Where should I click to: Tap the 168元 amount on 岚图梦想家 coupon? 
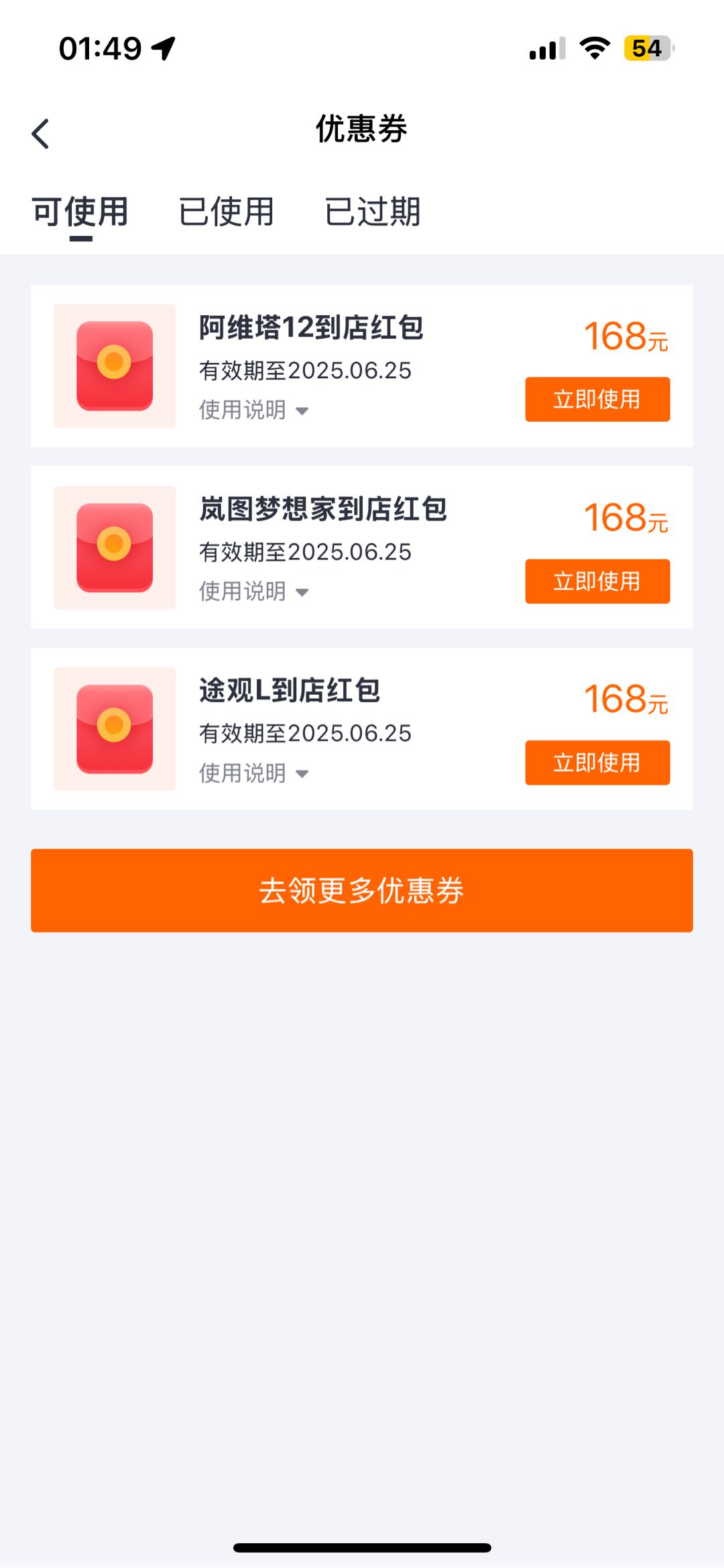click(625, 518)
